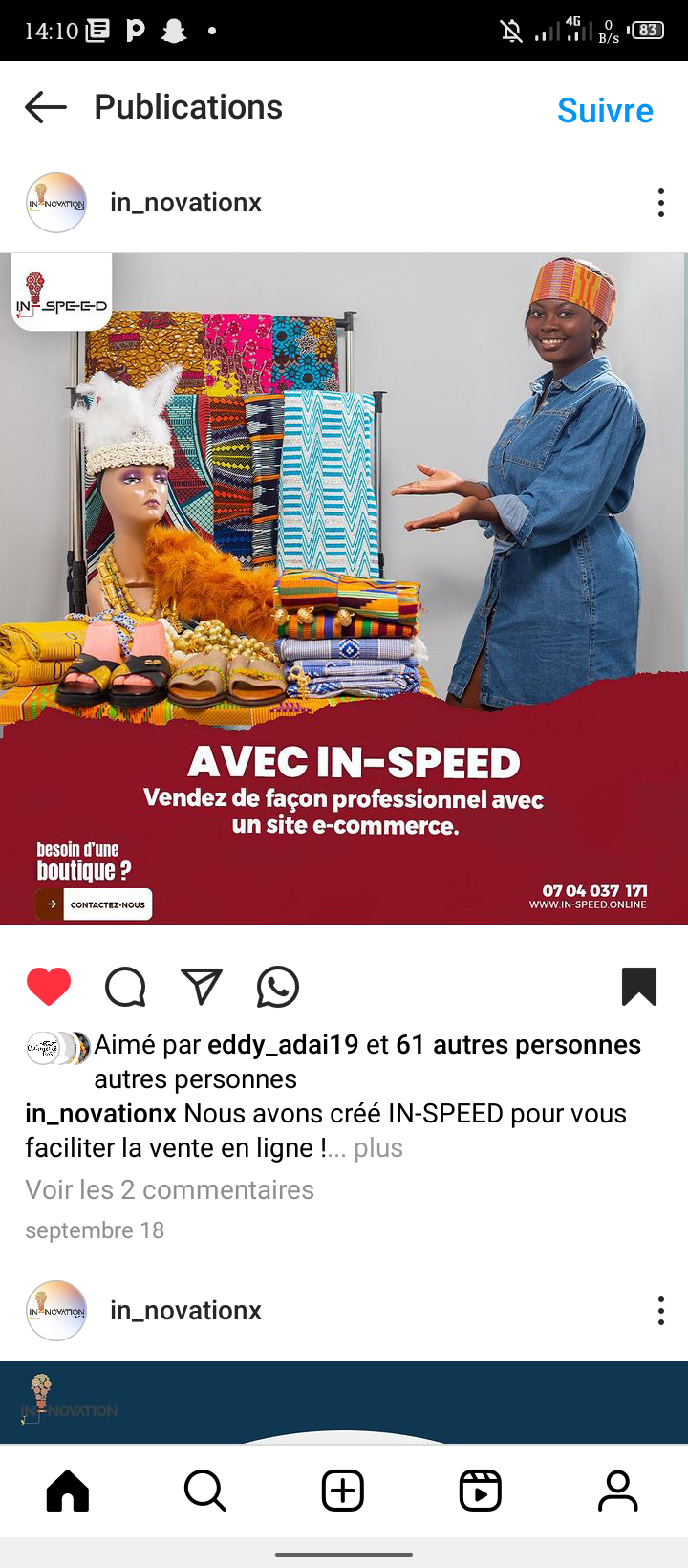Unlike the IN-SPEED post with the heart
Viewport: 688px width, 1568px height.
49,987
